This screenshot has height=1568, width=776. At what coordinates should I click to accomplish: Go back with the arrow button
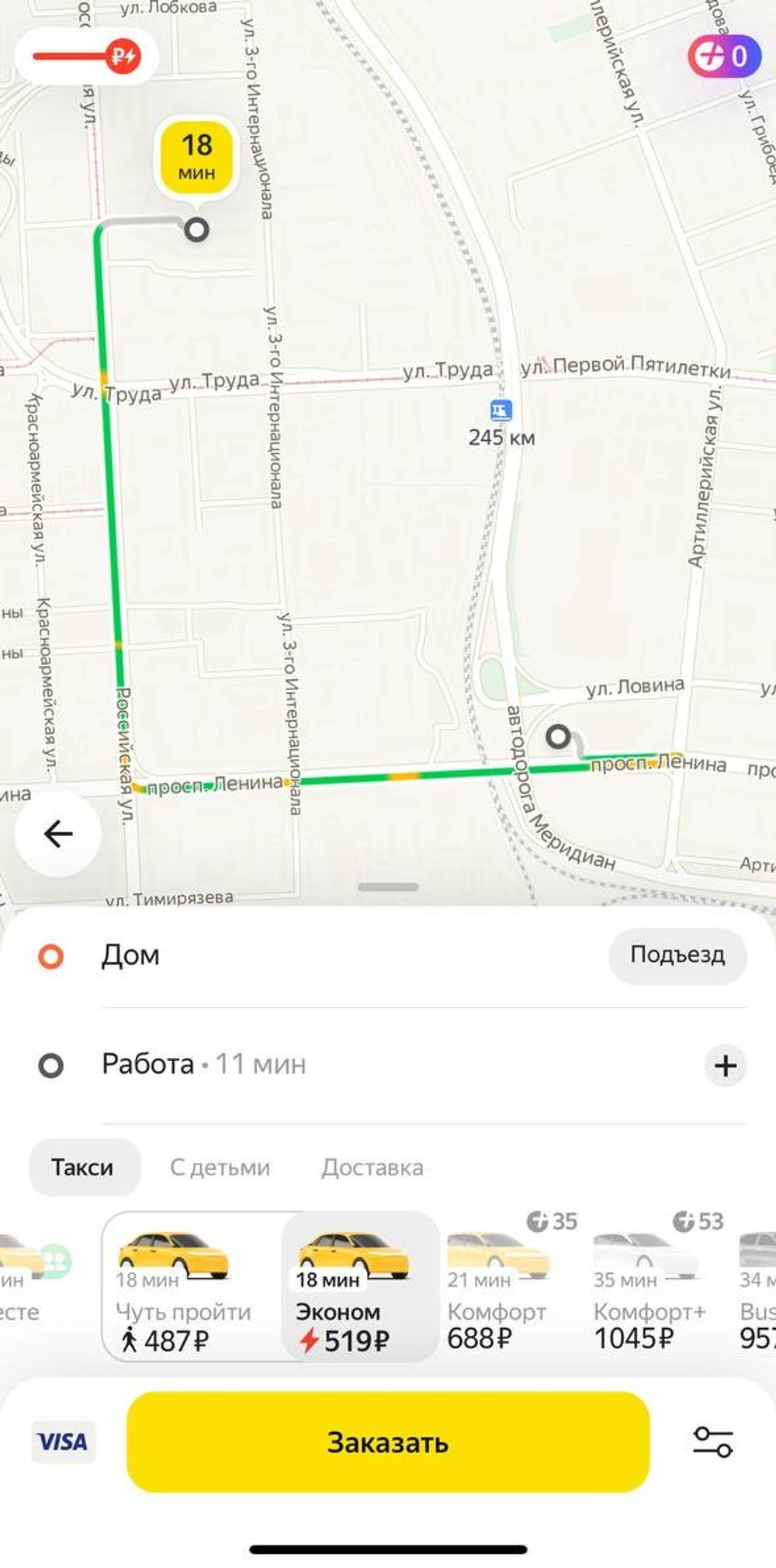pos(58,834)
